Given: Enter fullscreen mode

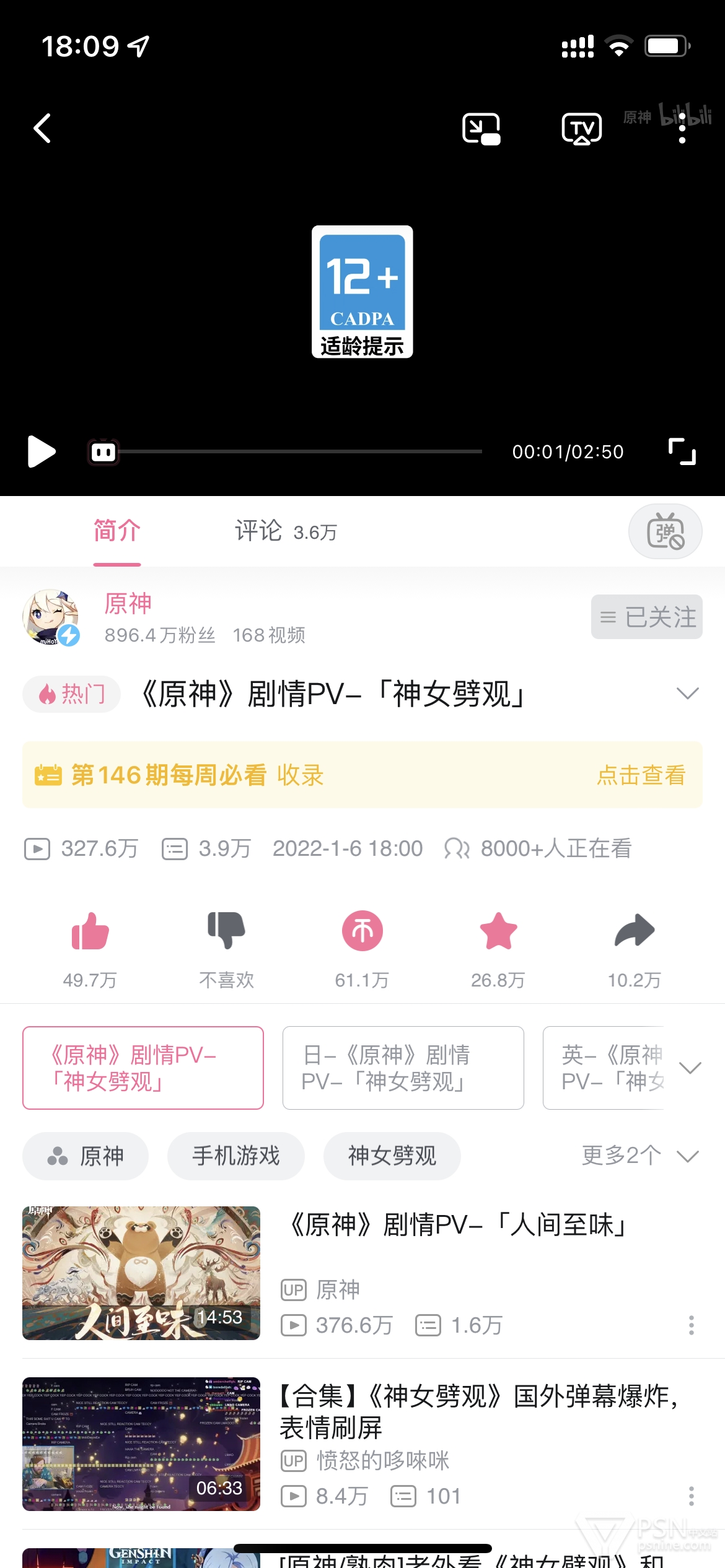Looking at the screenshot, I should coord(682,451).
